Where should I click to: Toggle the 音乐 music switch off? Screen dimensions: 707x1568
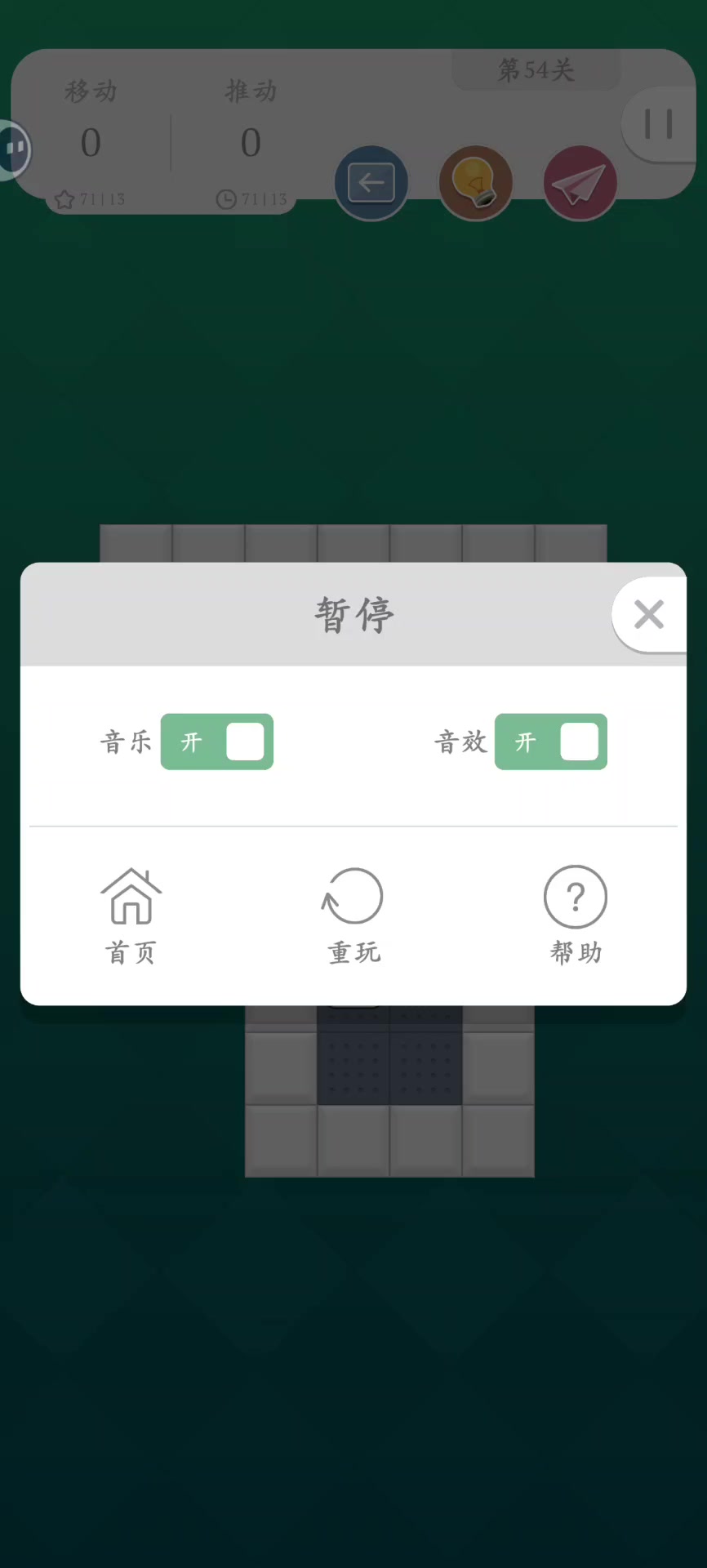tap(217, 742)
